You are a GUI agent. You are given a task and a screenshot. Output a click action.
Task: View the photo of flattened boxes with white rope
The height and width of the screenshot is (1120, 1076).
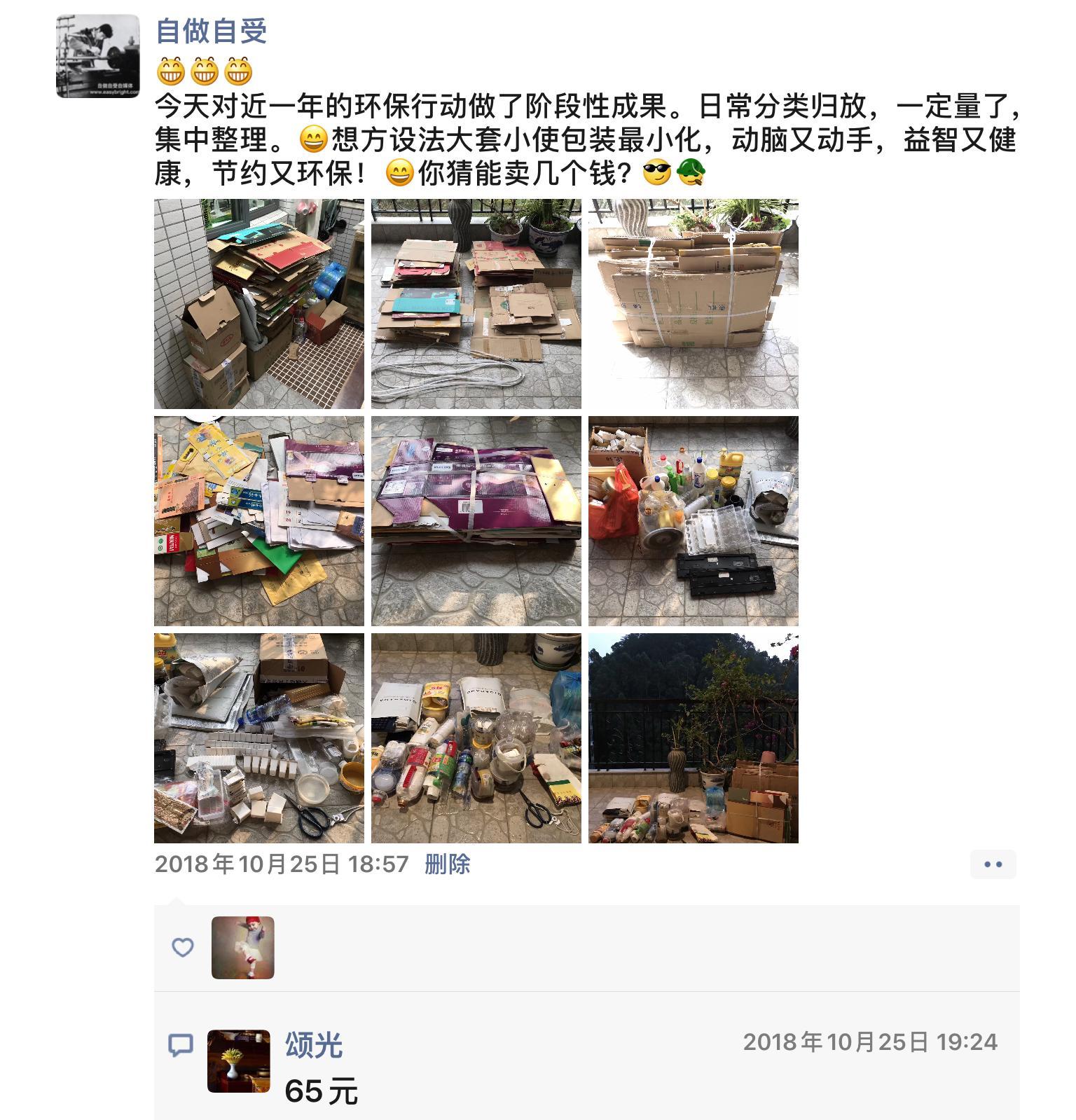pos(476,304)
